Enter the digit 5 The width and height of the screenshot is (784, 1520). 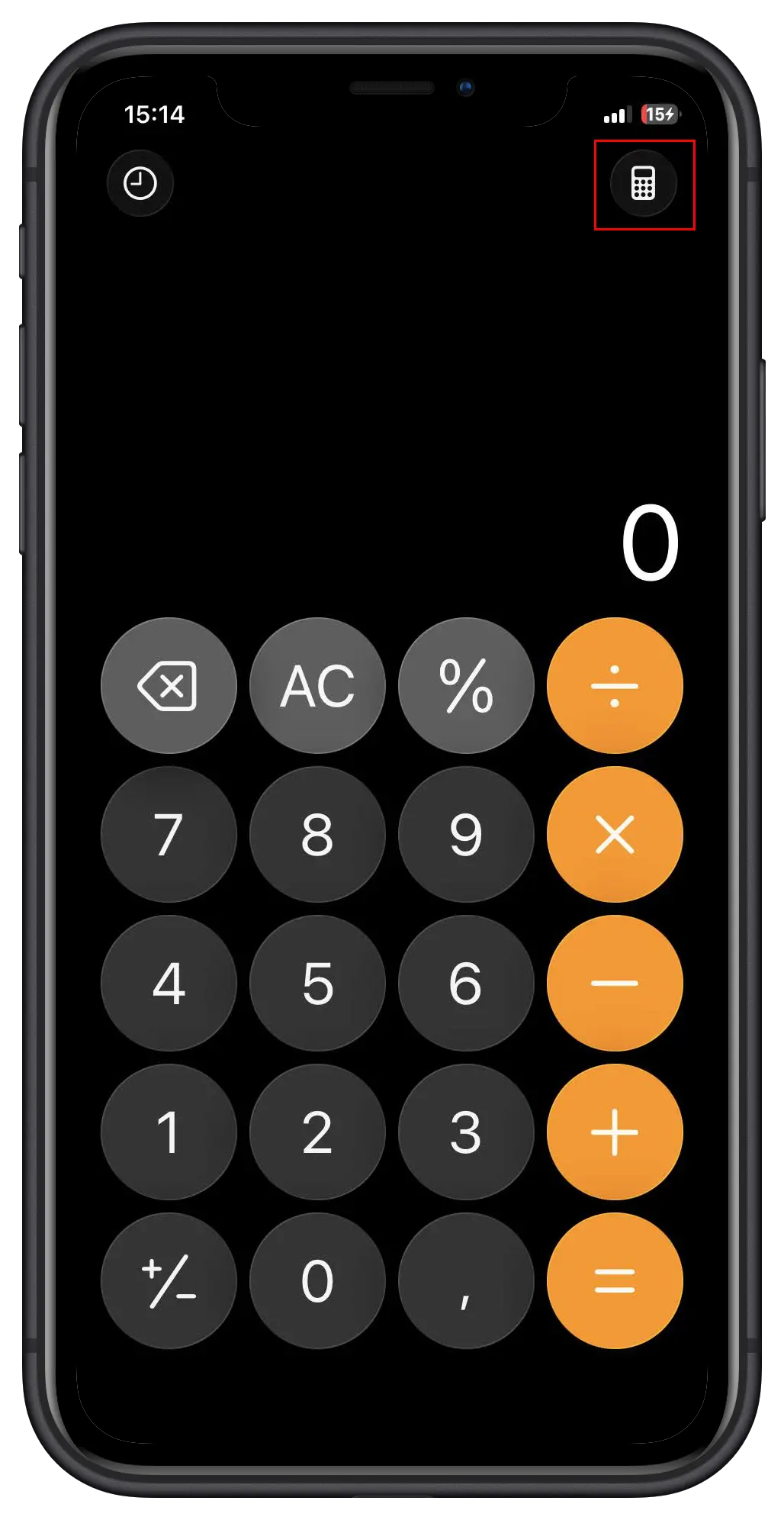(x=317, y=983)
